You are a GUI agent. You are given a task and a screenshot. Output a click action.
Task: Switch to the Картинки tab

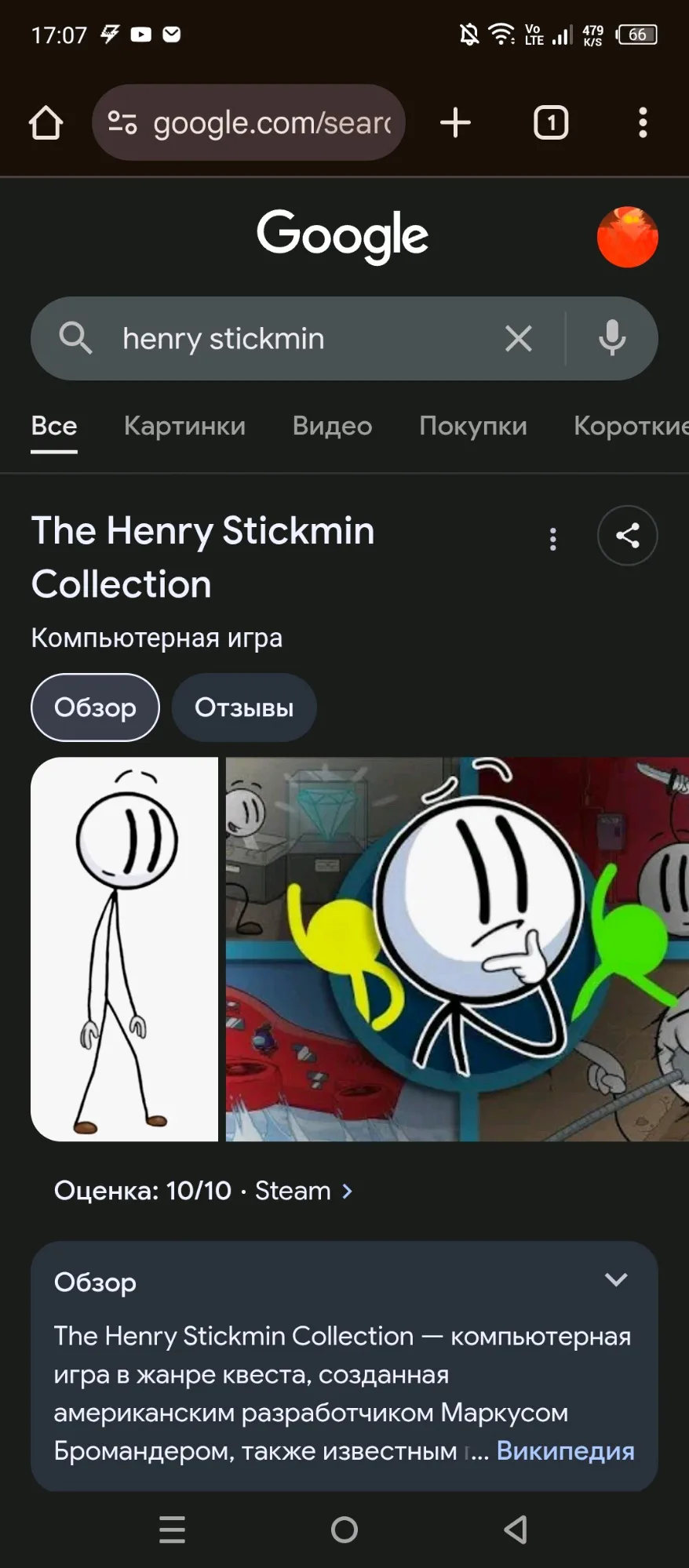tap(184, 426)
